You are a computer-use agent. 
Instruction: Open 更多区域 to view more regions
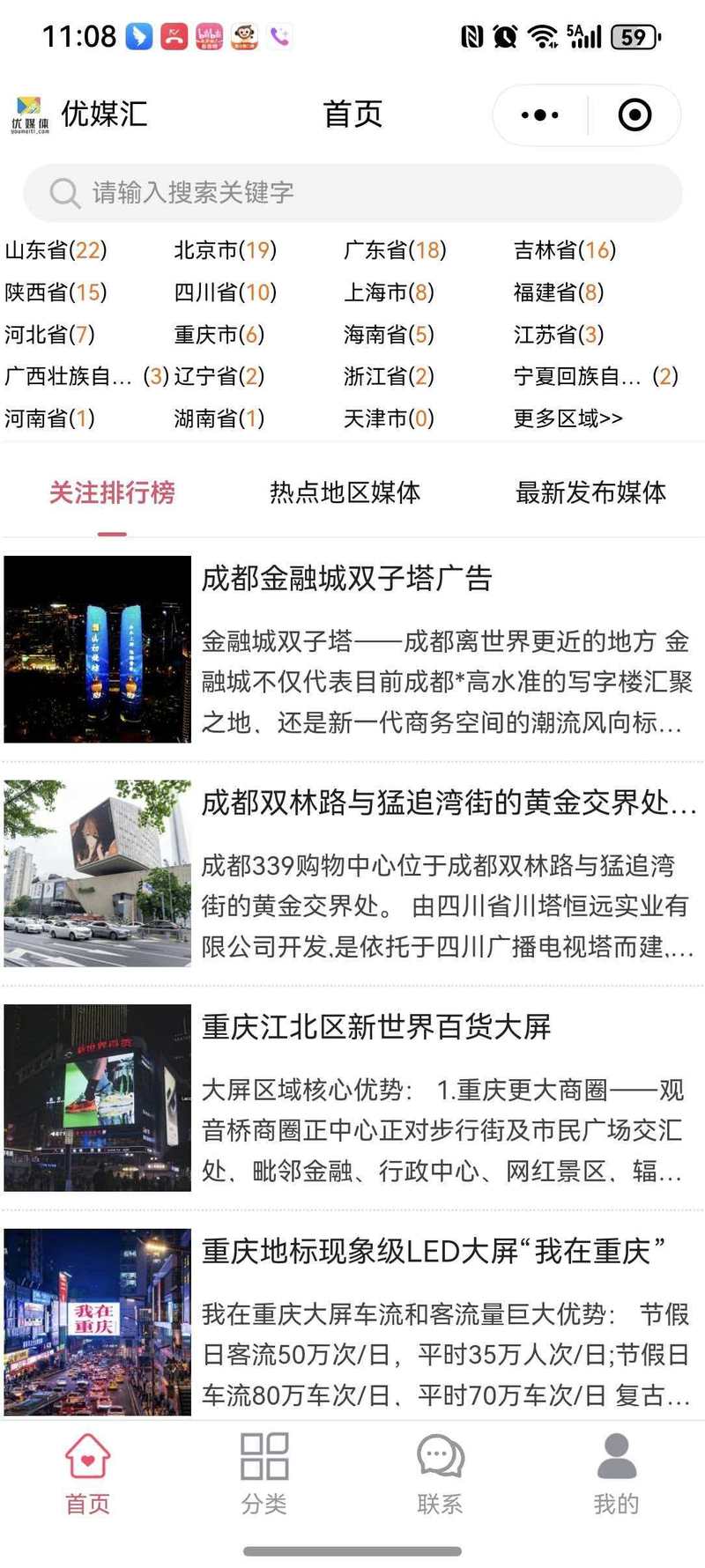point(568,418)
